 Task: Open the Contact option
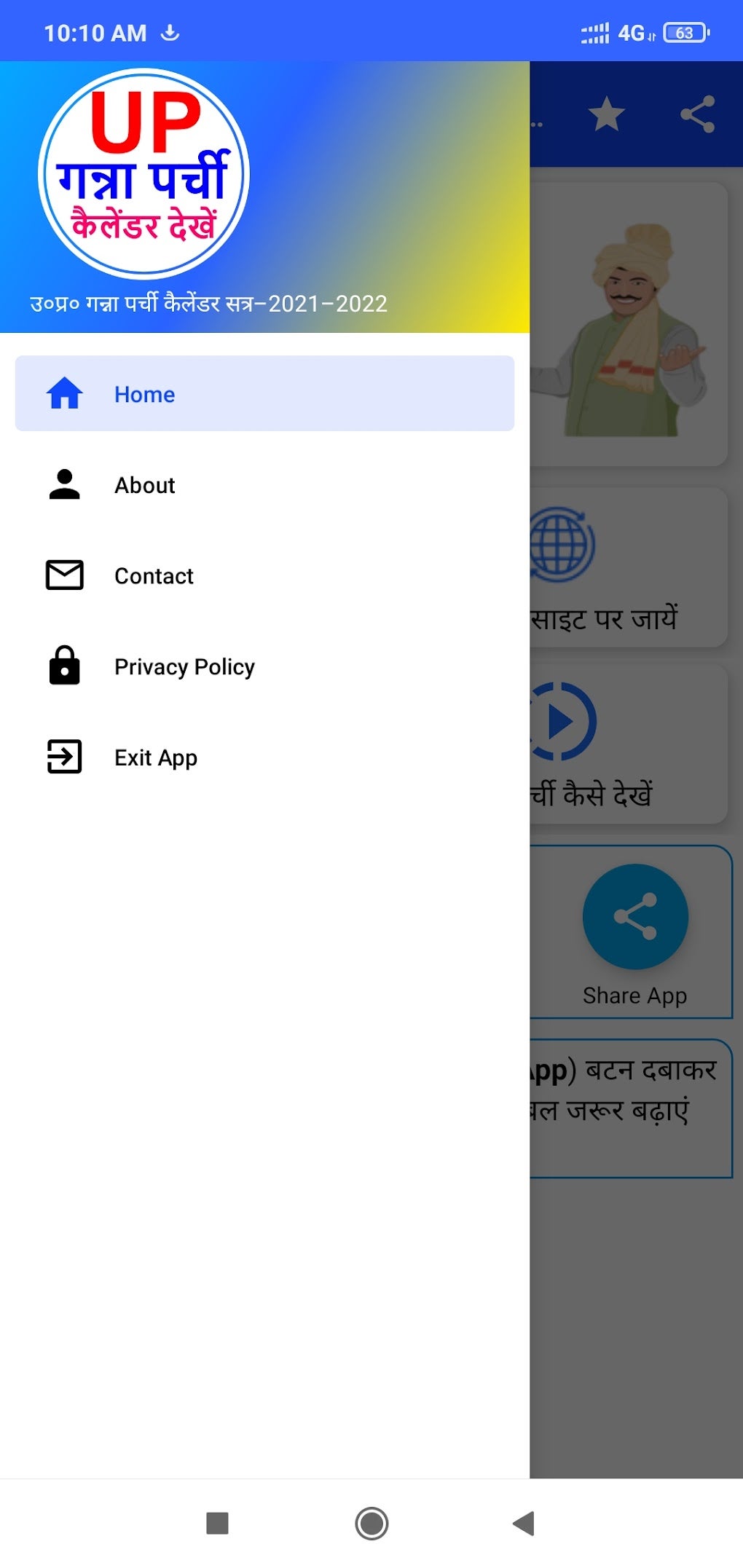pos(264,575)
